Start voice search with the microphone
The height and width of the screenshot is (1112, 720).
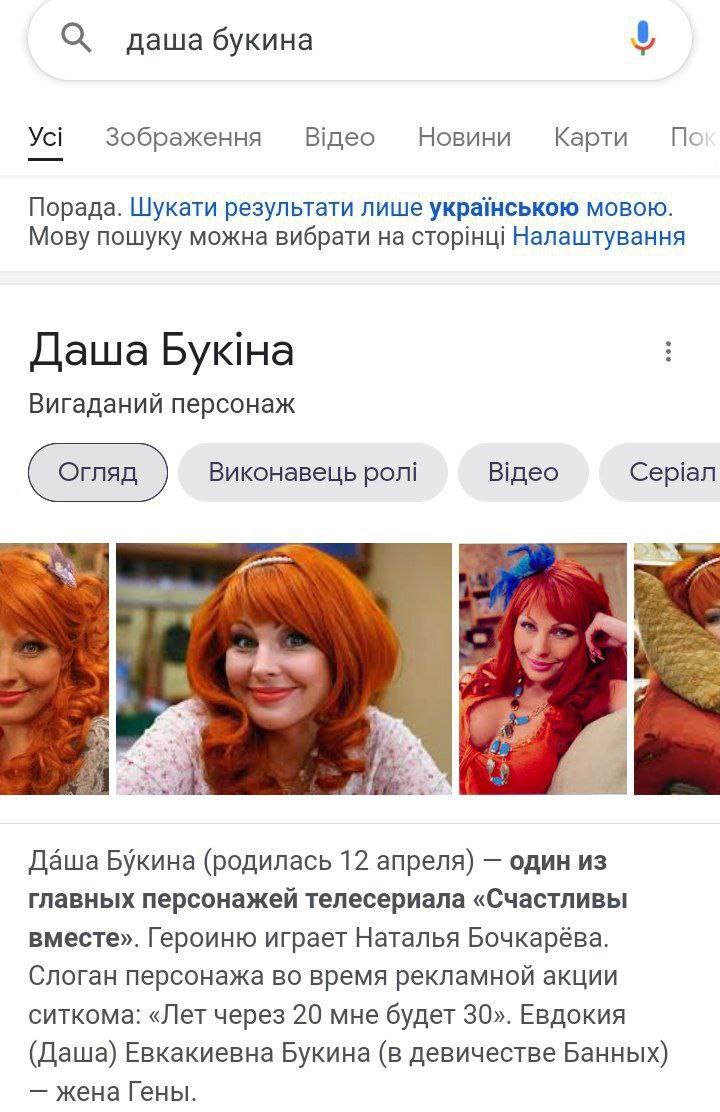tap(642, 39)
